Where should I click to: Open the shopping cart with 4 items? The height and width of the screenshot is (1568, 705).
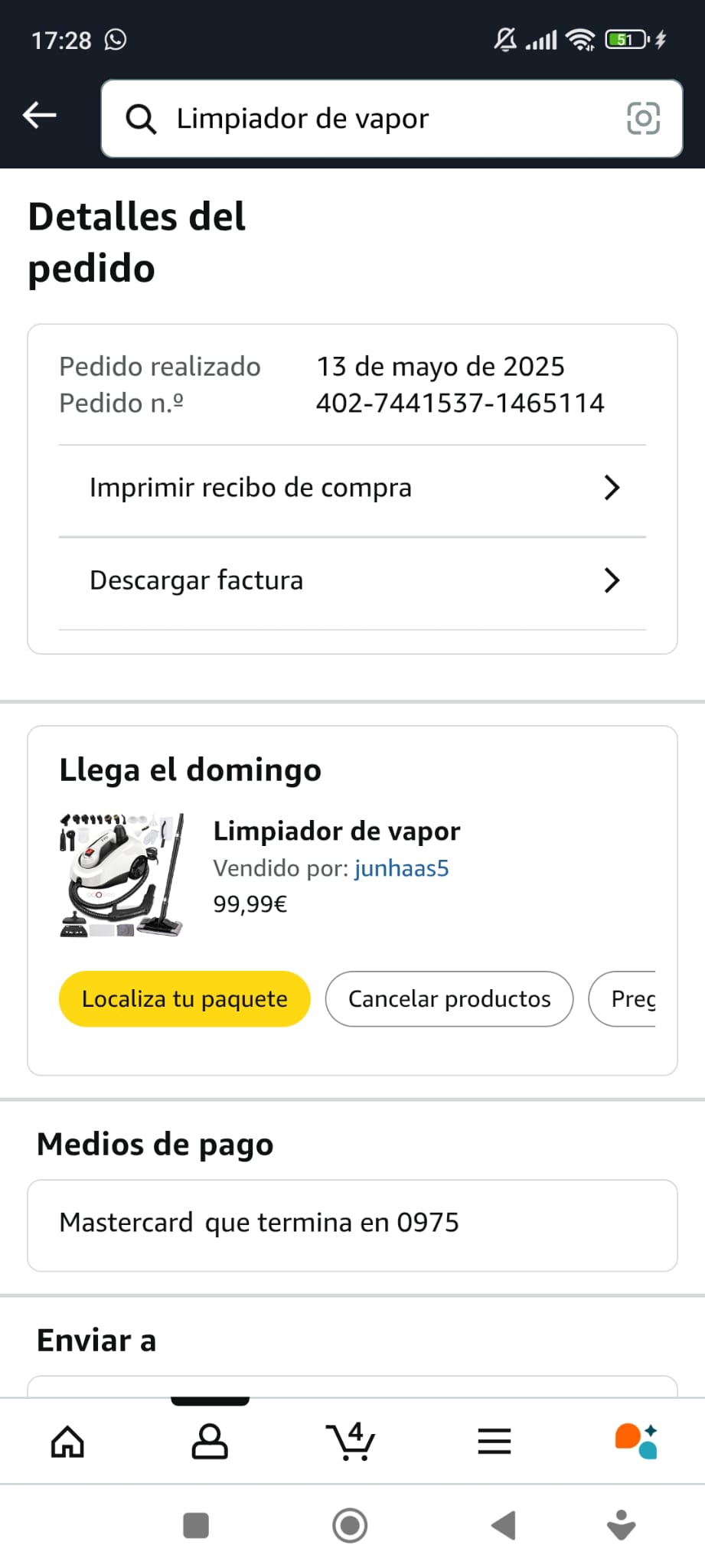coord(351,1442)
